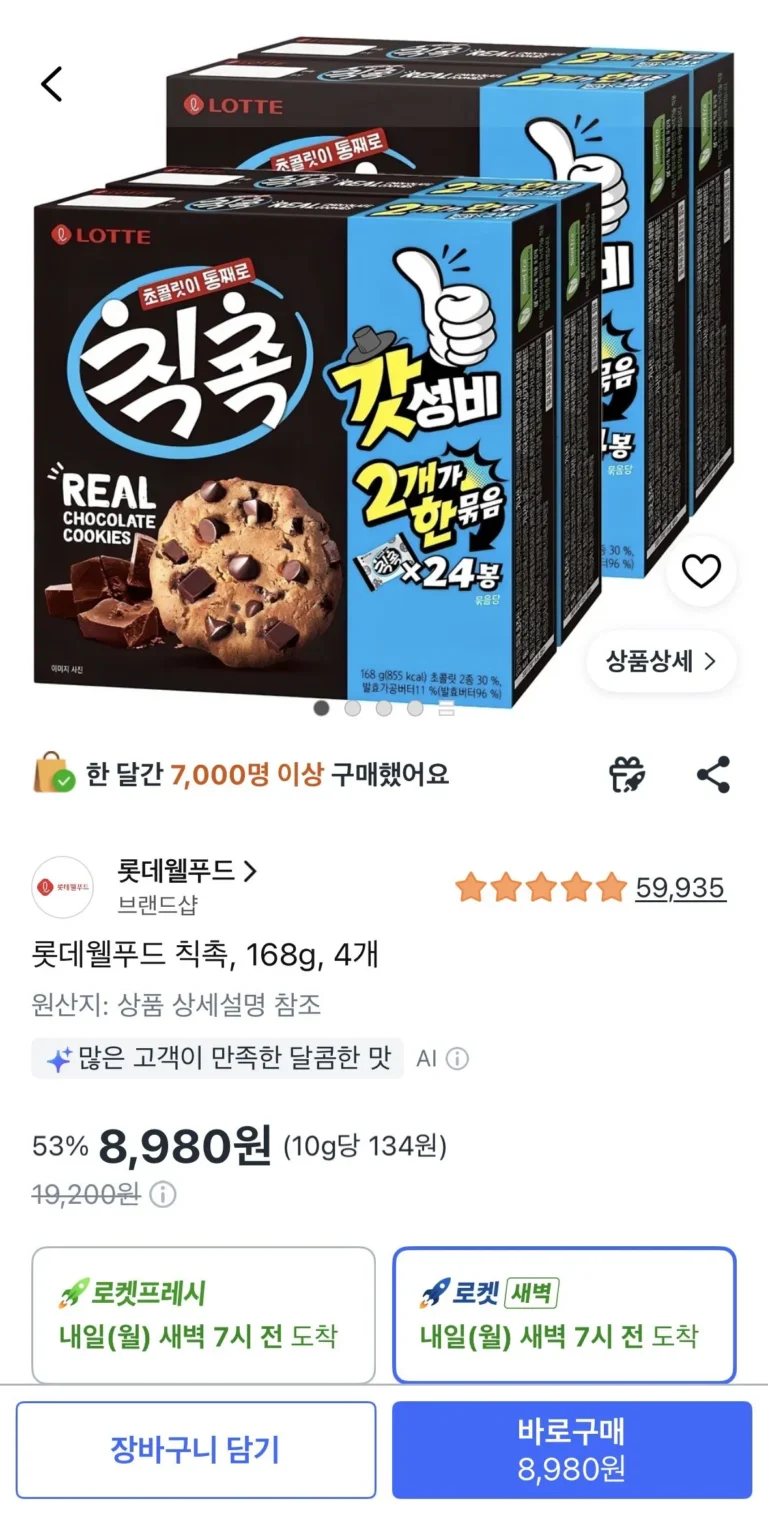768x1525 pixels.
Task: Add this product to wishlist with heart
Action: (x=701, y=571)
